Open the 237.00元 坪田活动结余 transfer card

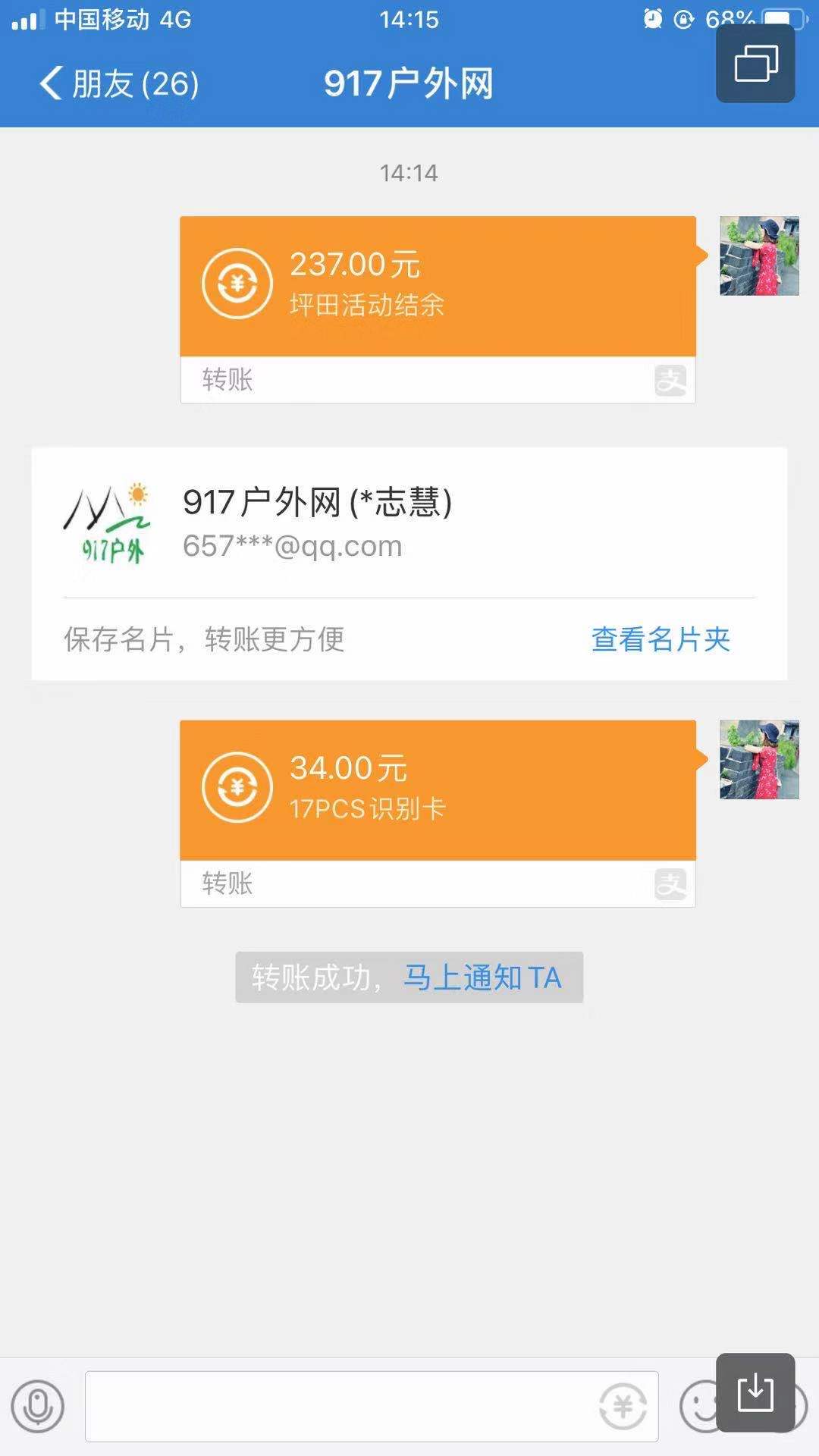pos(437,284)
